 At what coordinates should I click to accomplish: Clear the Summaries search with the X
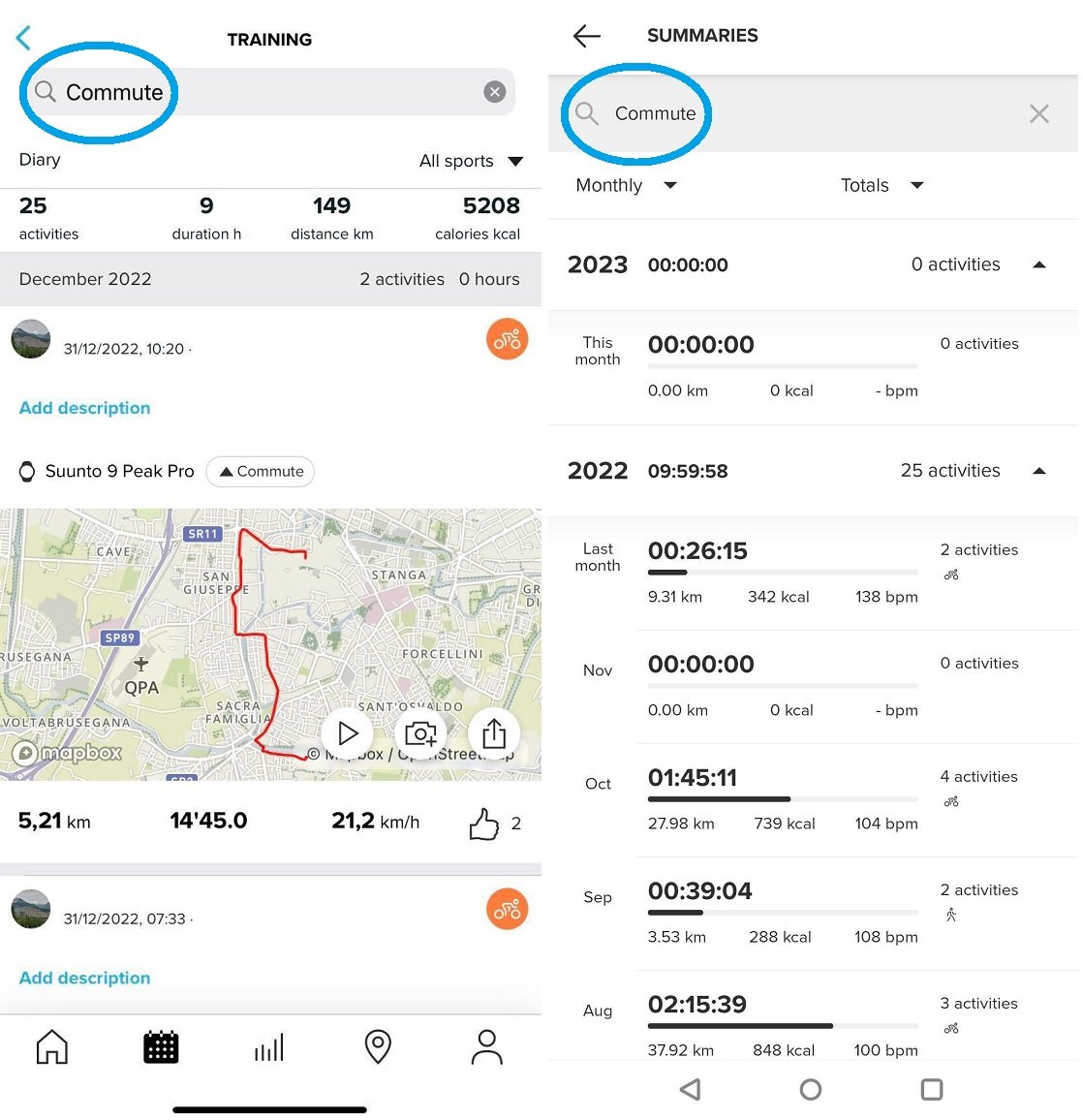pyautogui.click(x=1038, y=114)
